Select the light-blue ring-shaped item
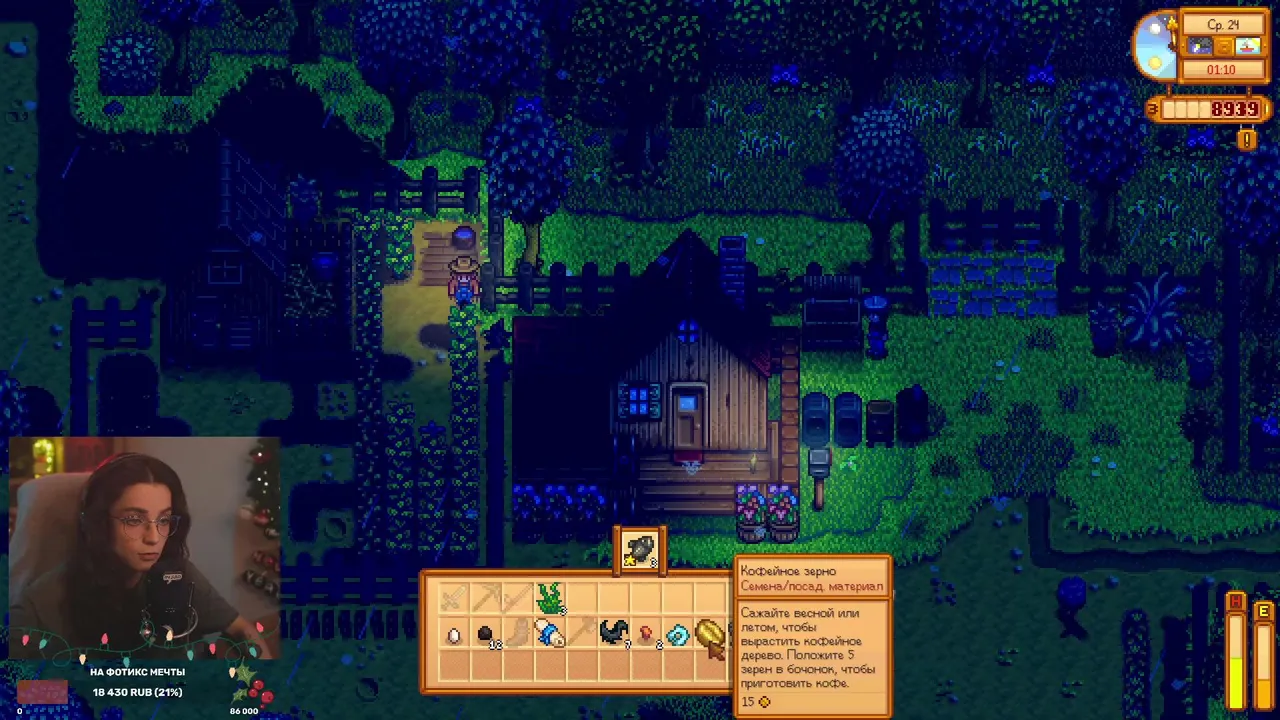 (677, 635)
